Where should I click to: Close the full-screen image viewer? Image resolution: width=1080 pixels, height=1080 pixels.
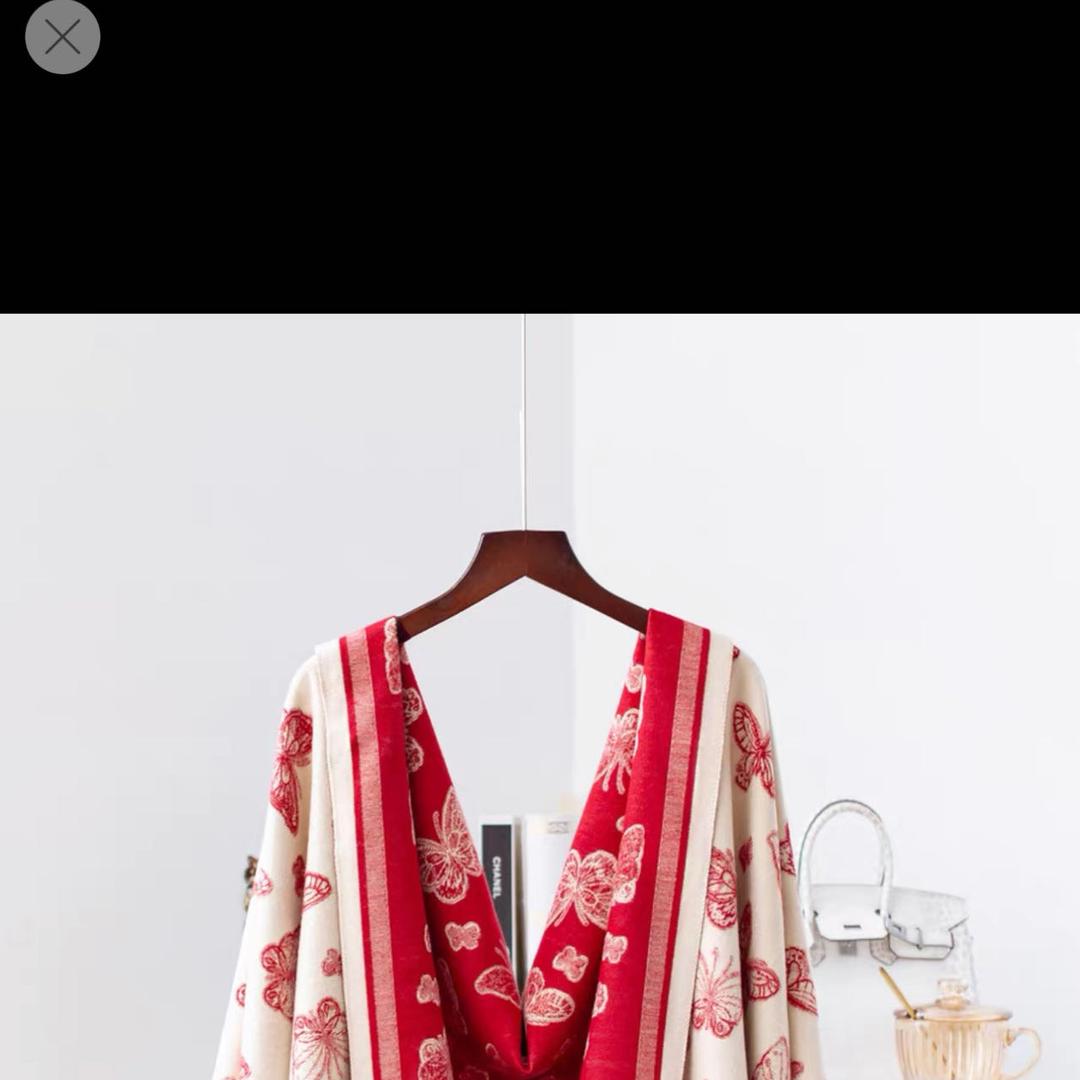tap(62, 38)
